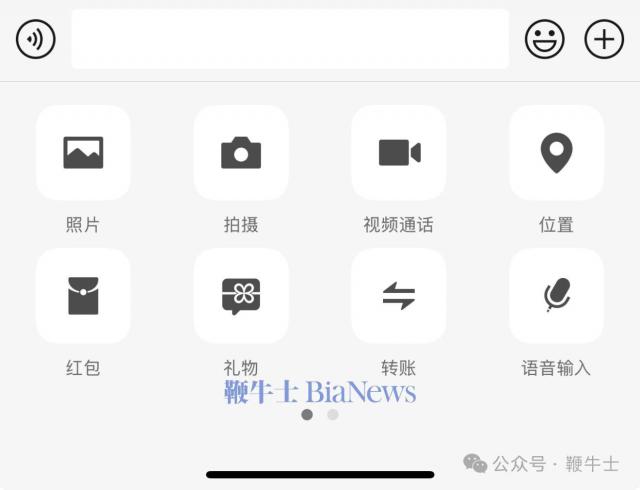Open the 礼物 gift option
Viewport: 640px width, 490px height.
point(241,296)
